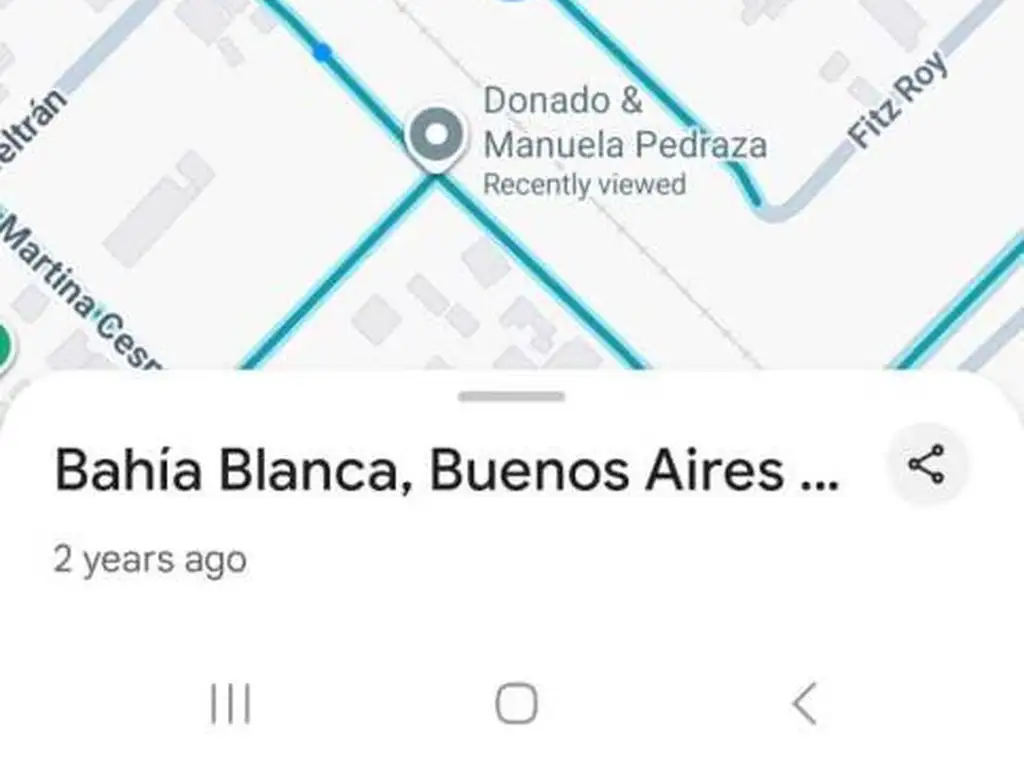
Task: Open the recent apps view
Action: coord(231,703)
